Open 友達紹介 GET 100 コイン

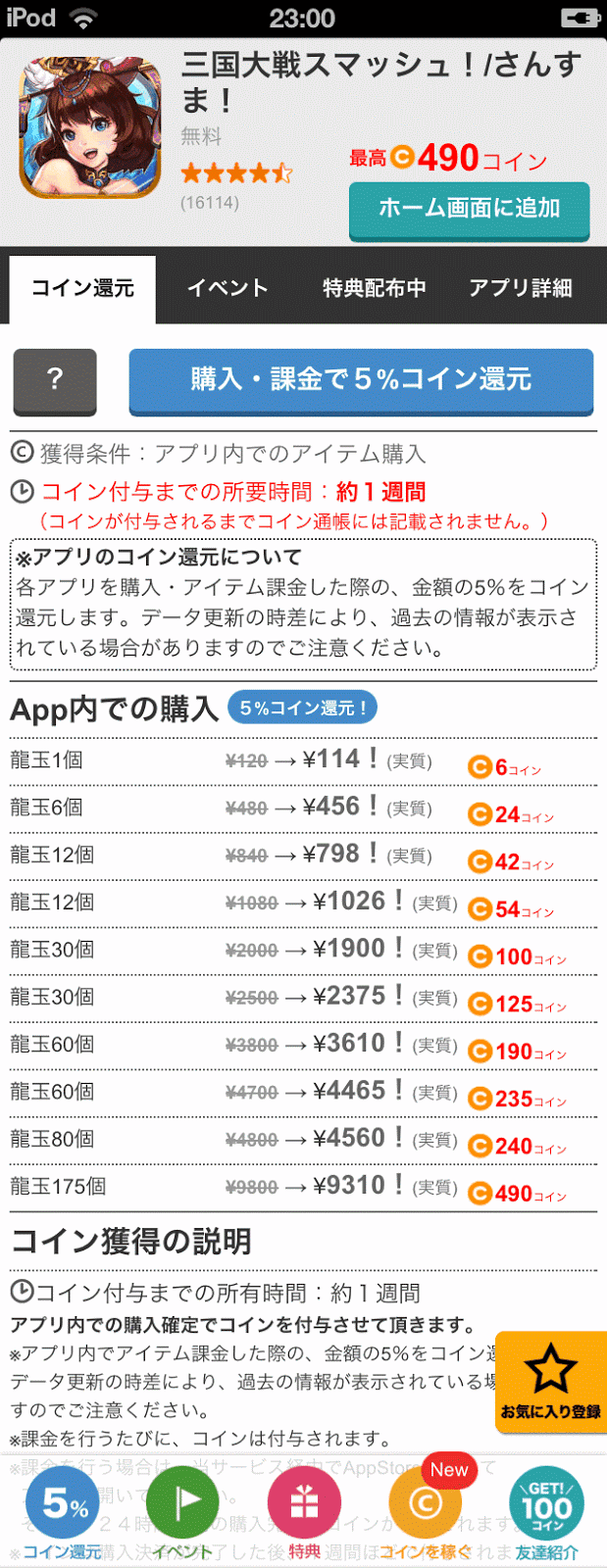(x=546, y=1510)
